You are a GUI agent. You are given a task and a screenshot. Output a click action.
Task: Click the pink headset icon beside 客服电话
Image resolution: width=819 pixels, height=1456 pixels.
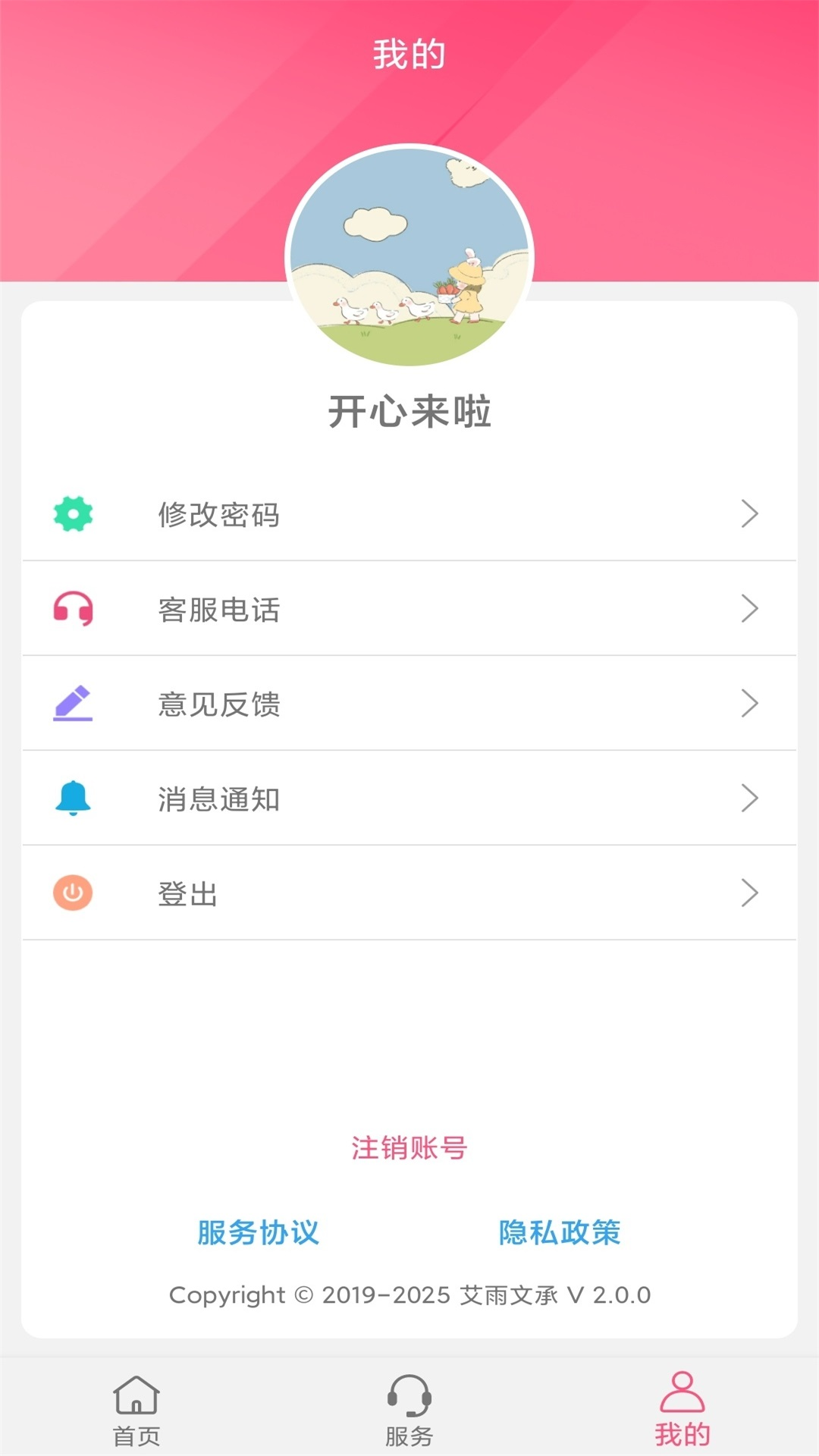72,609
